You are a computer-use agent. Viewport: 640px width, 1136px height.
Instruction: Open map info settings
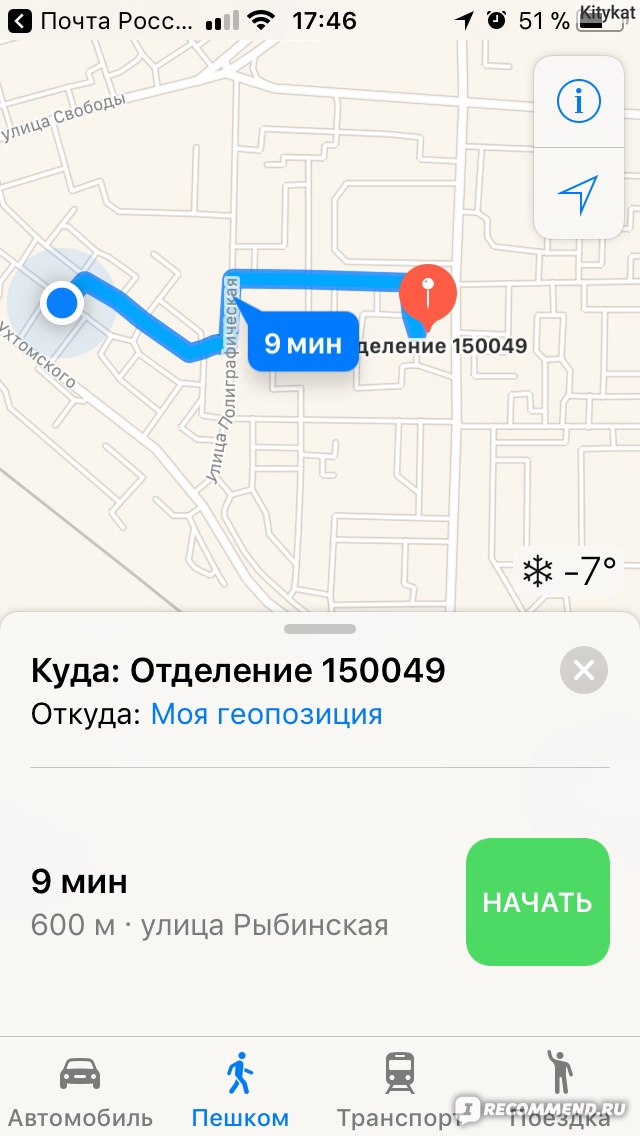(578, 102)
